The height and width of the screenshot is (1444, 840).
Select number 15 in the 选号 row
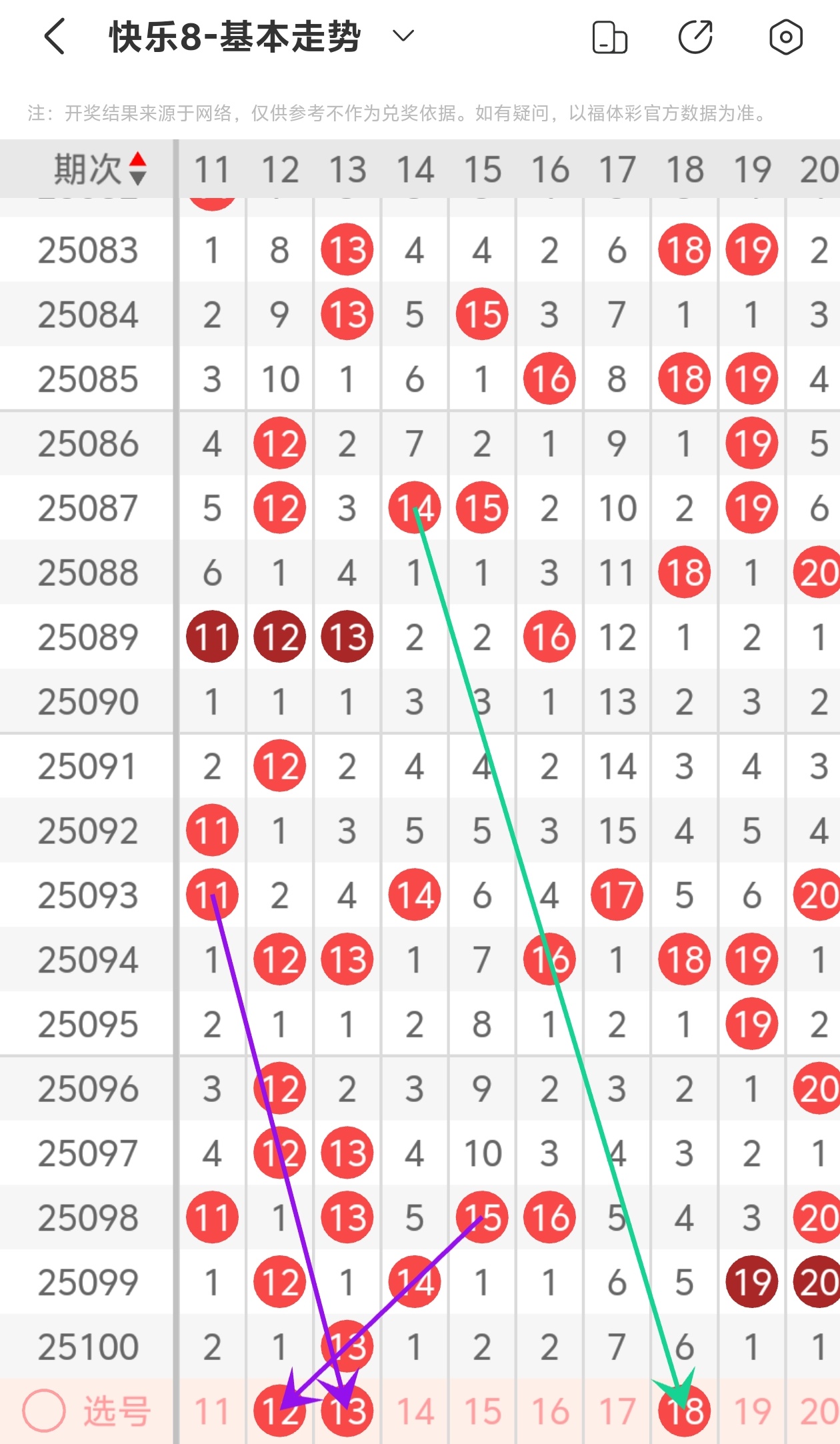point(483,1411)
